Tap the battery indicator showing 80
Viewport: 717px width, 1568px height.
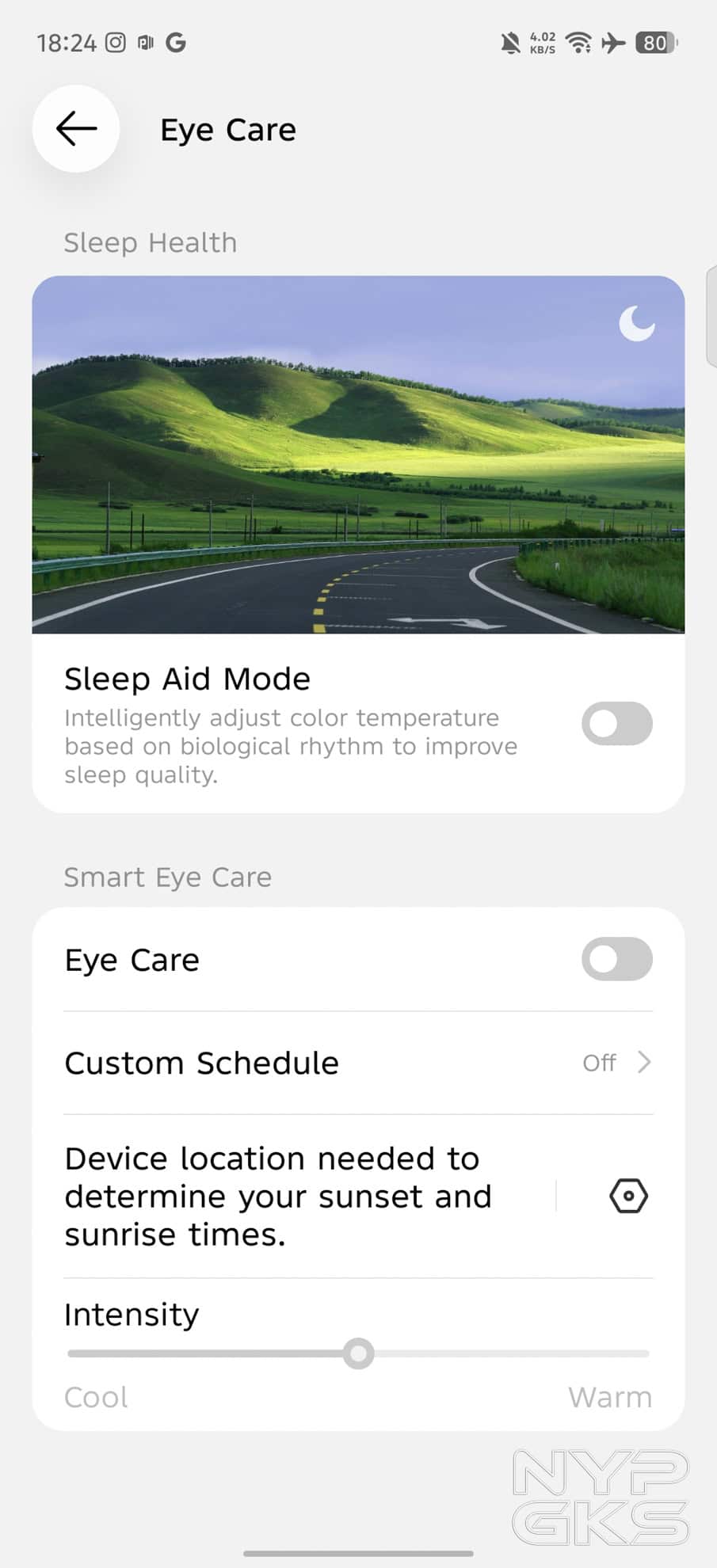pos(655,43)
